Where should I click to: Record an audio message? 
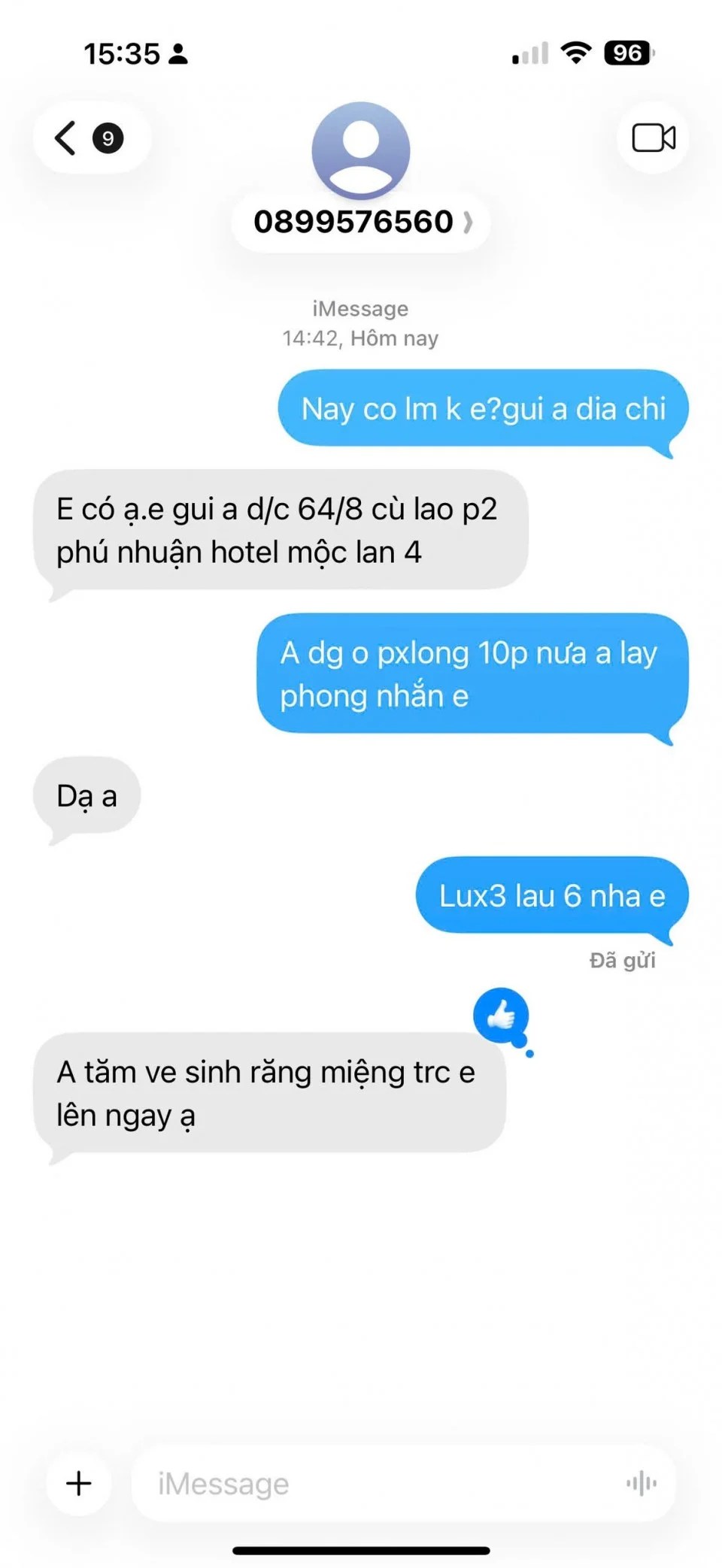[641, 1483]
